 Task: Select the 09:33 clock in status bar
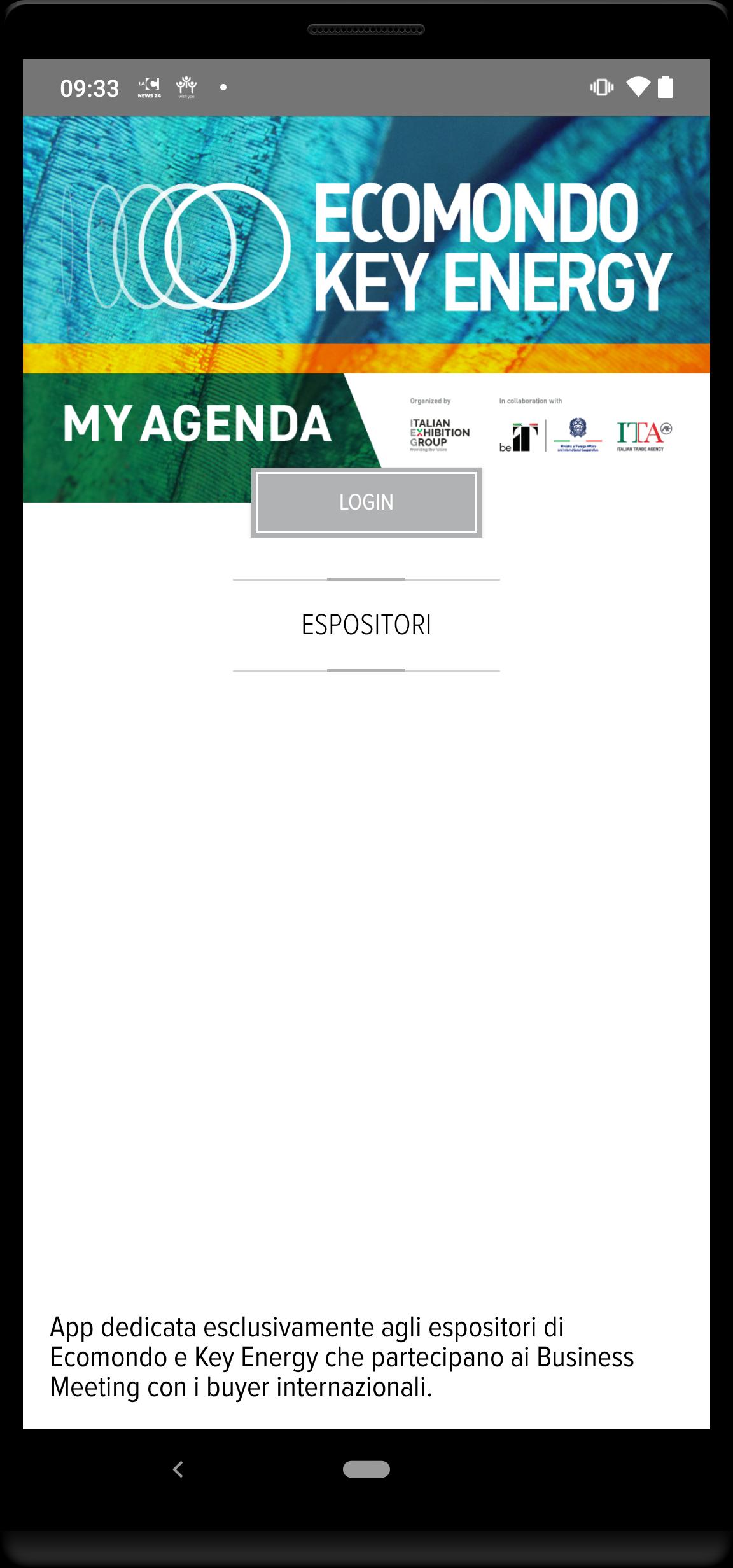point(90,88)
